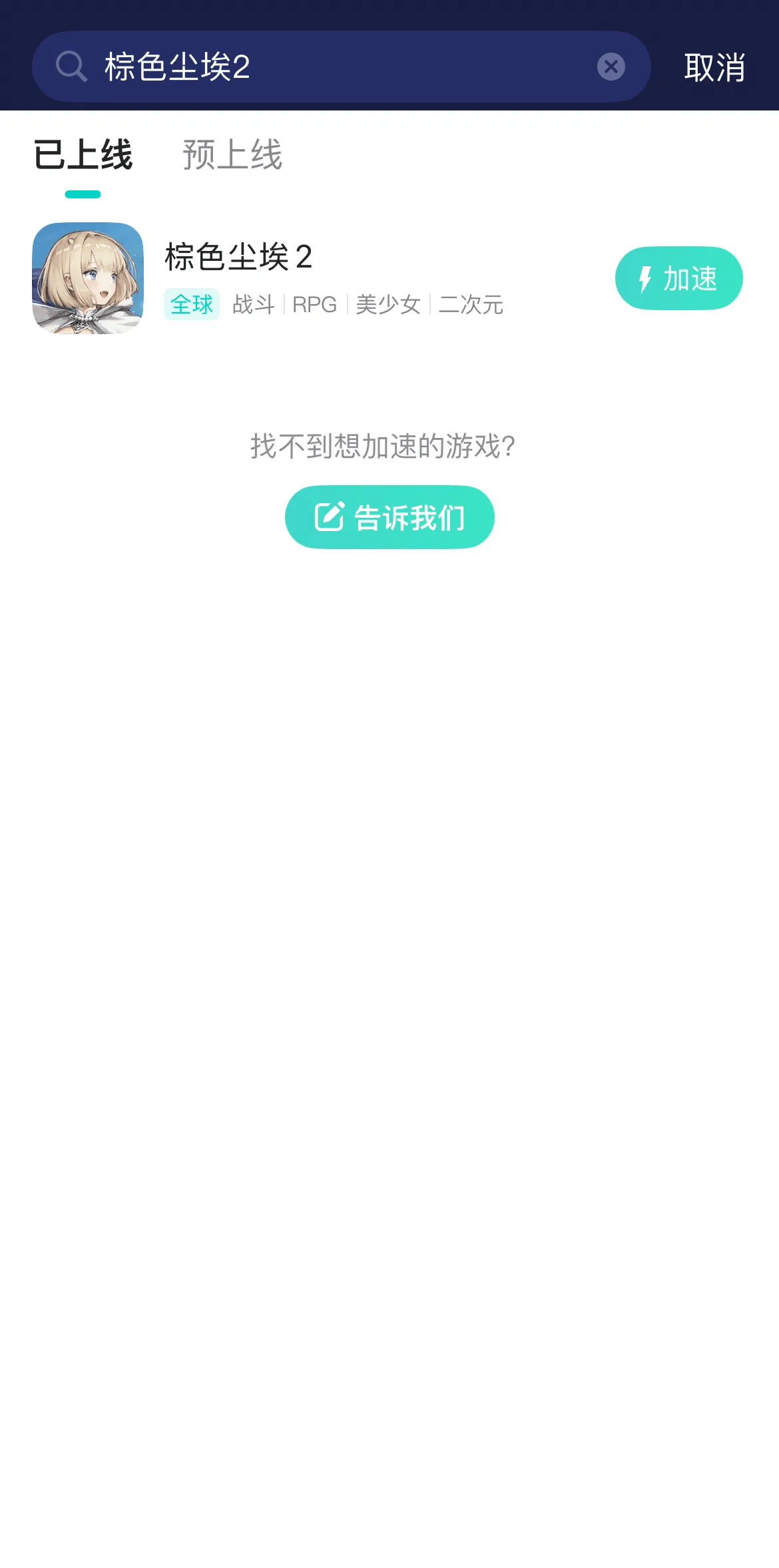779x1568 pixels.
Task: Select the 已上线 tab
Action: click(x=83, y=155)
